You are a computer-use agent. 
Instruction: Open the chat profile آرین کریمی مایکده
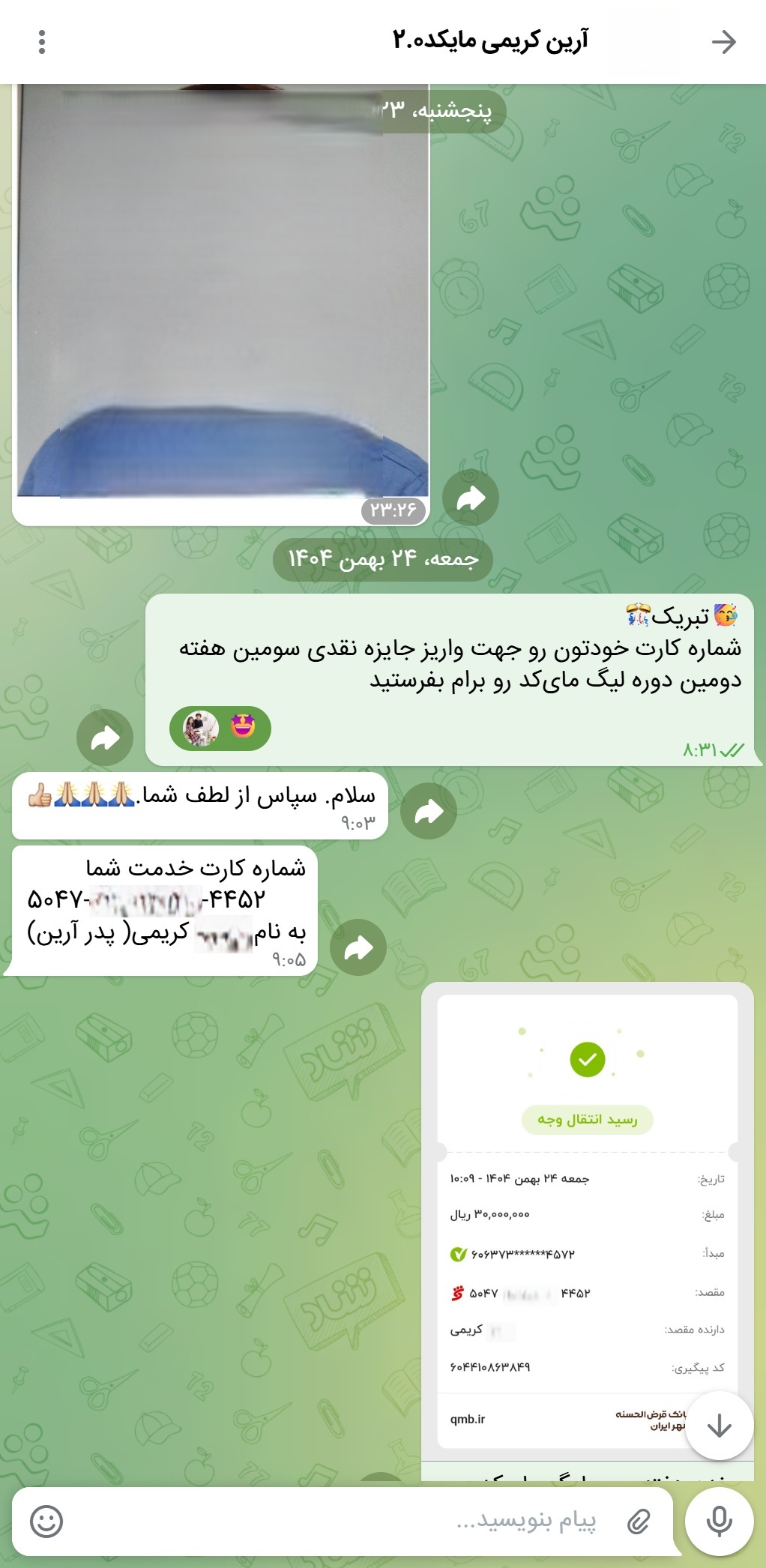(490, 40)
